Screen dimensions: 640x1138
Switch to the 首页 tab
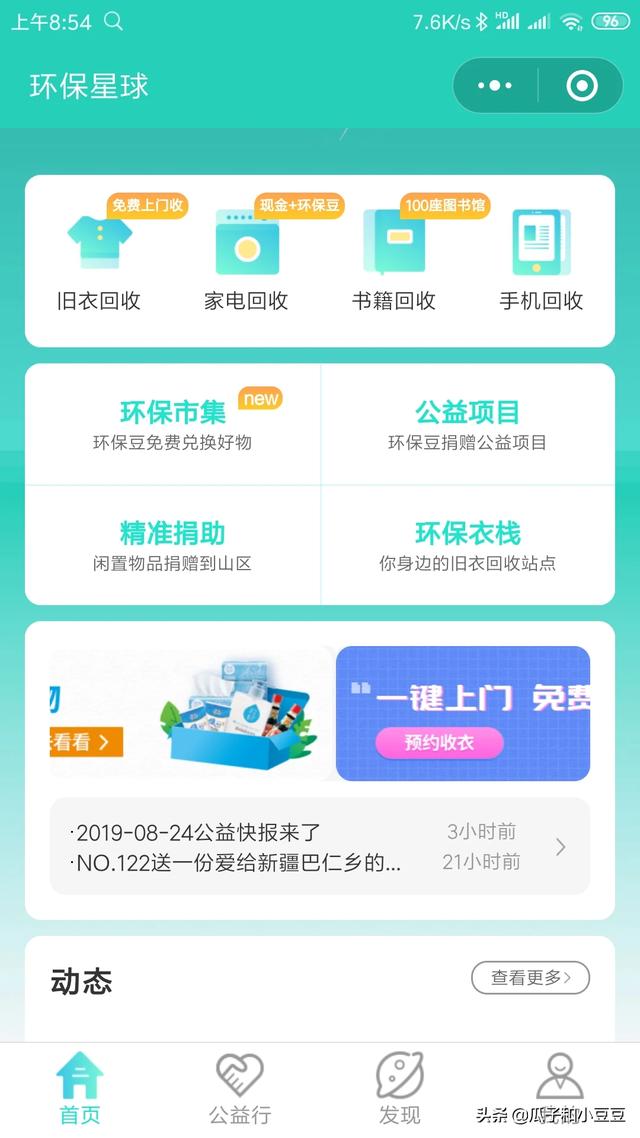click(80, 1088)
